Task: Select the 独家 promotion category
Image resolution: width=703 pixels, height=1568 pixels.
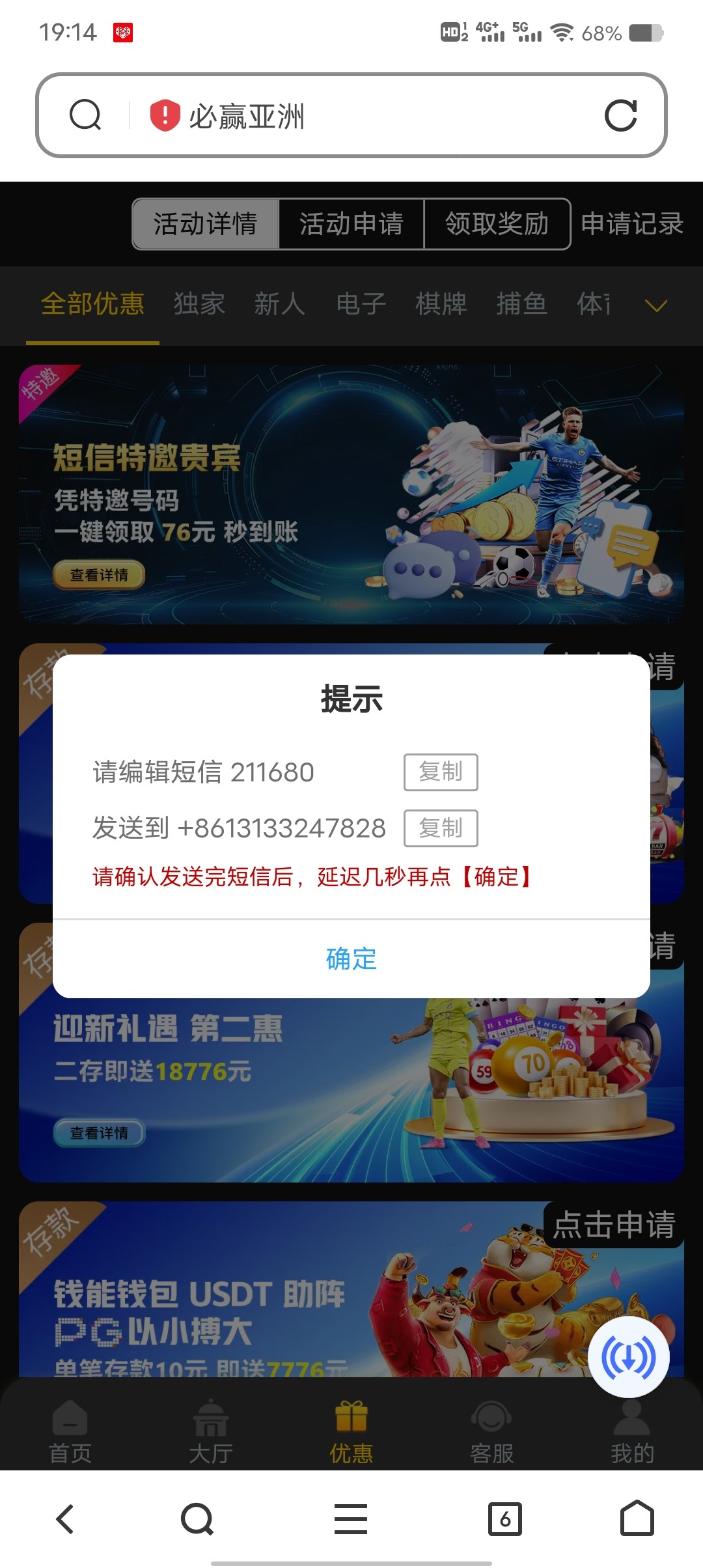Action: click(x=199, y=304)
